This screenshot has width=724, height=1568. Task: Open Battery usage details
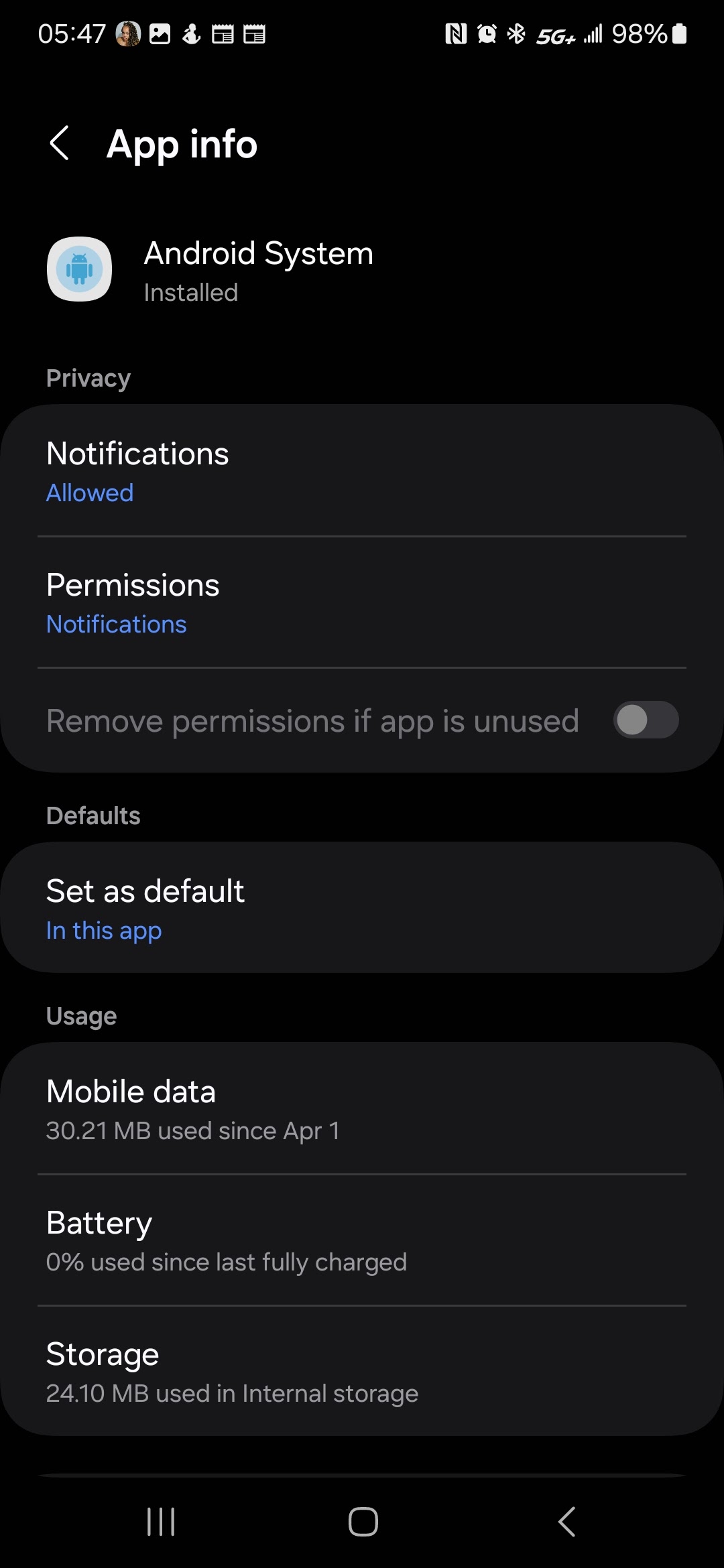click(x=362, y=1240)
